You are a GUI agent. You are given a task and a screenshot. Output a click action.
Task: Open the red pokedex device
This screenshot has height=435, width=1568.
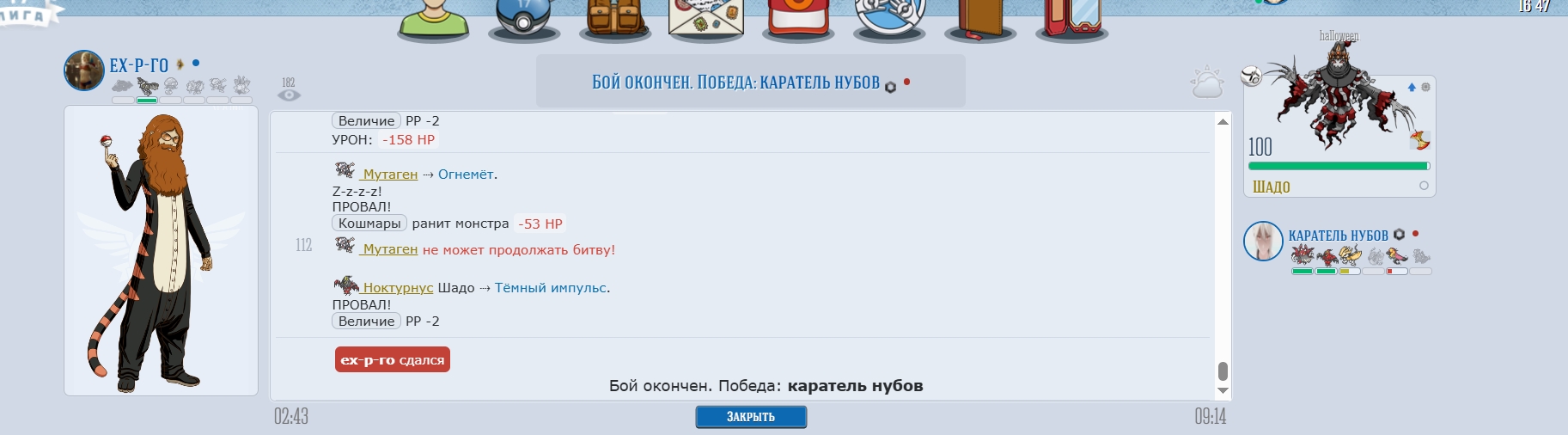798,19
